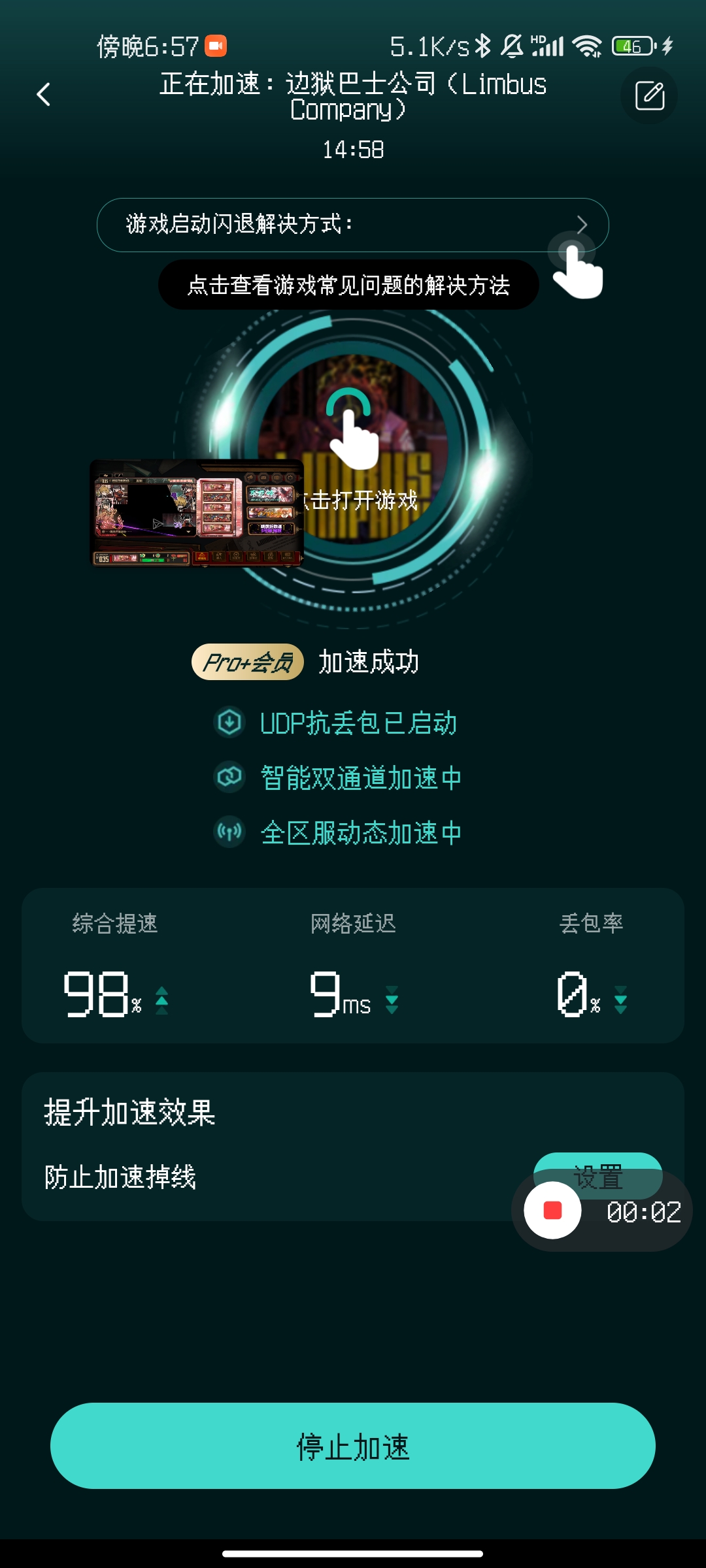Viewport: 706px width, 1568px height.
Task: Open the game screenshot thumbnail
Action: tap(196, 513)
